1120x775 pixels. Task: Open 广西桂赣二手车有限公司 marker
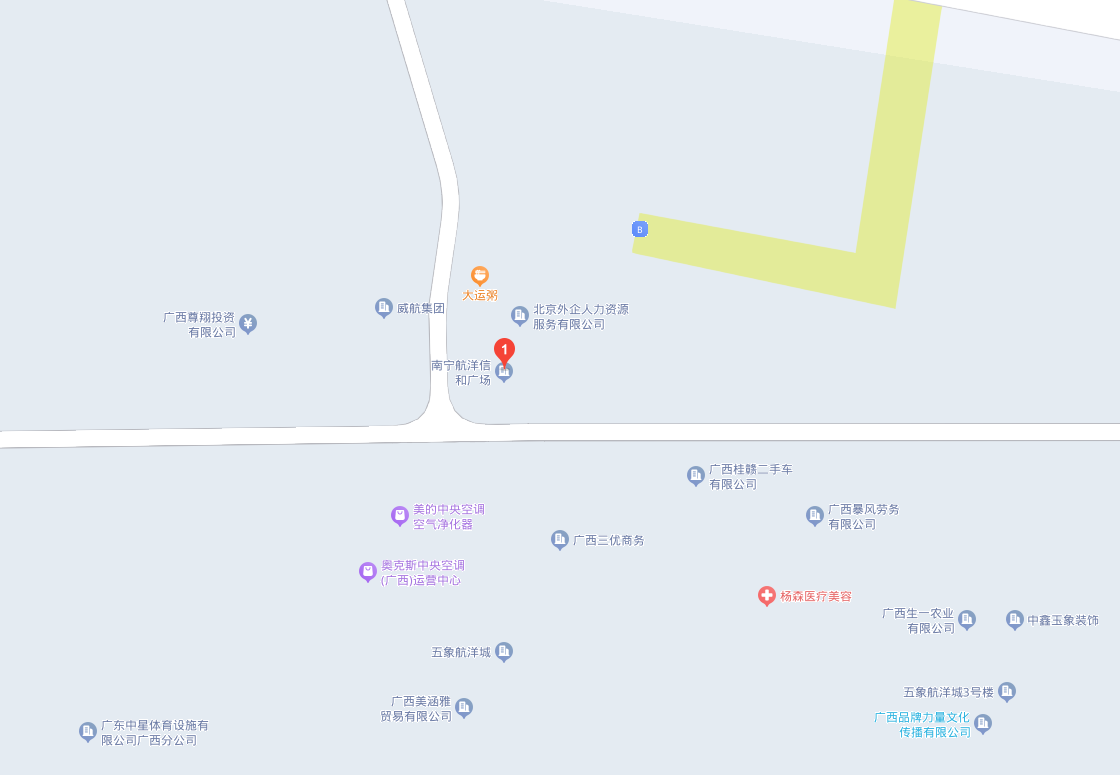point(695,475)
